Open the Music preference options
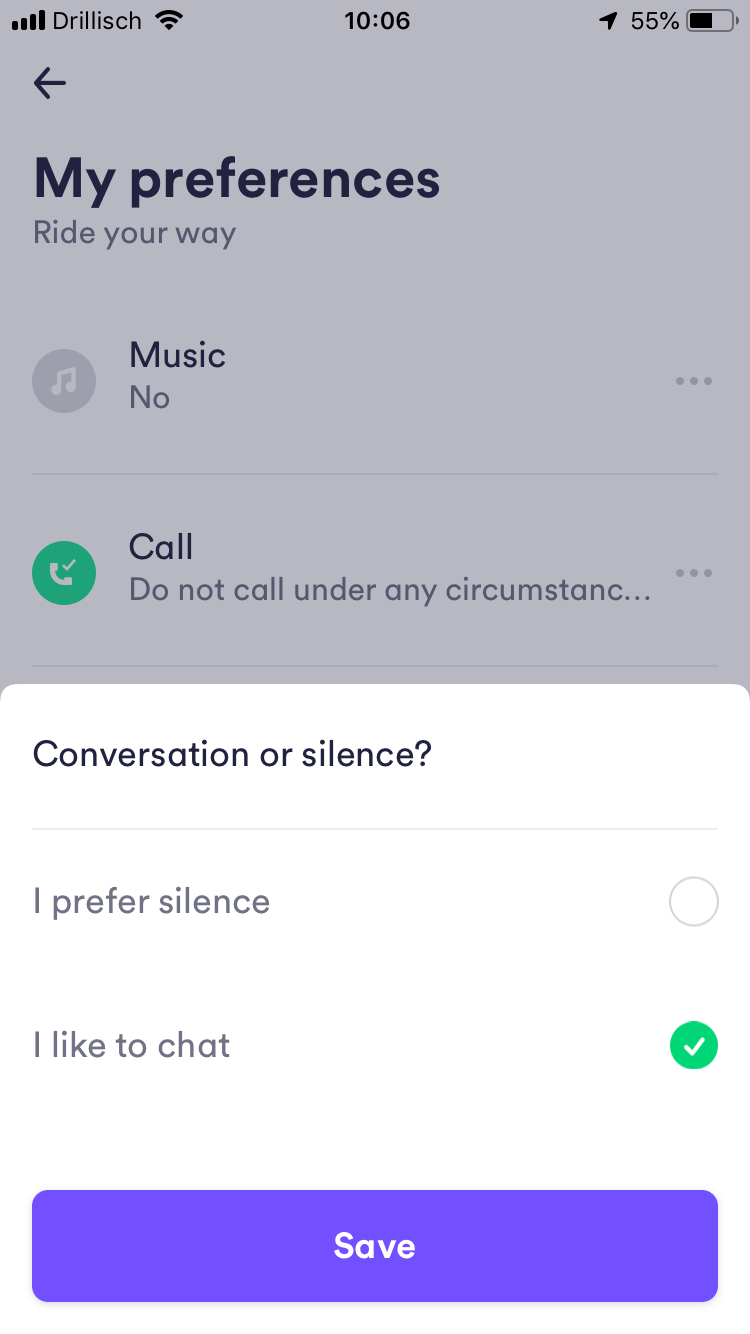This screenshot has height=1334, width=750. tap(693, 381)
